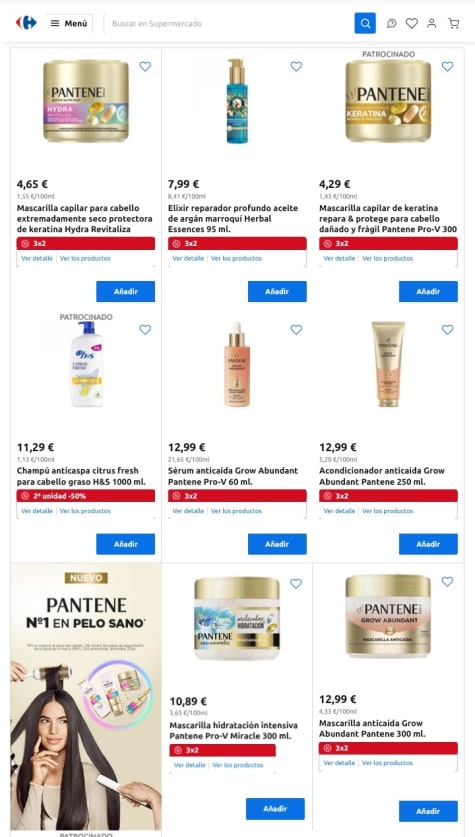Add H&S citrus fresh champú to cart
The width and height of the screenshot is (475, 837).
(x=125, y=544)
